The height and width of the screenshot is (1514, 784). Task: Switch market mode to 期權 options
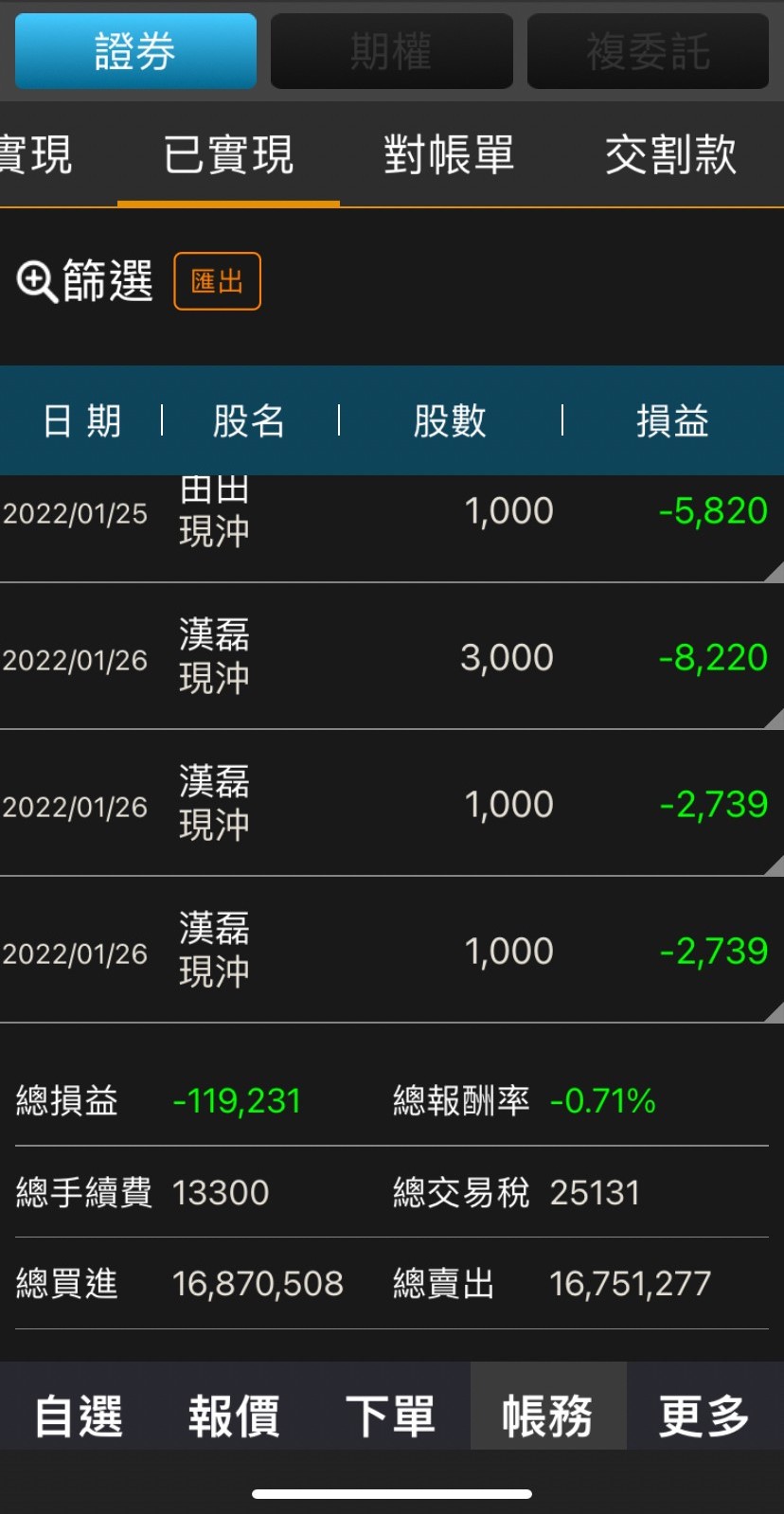(x=391, y=52)
